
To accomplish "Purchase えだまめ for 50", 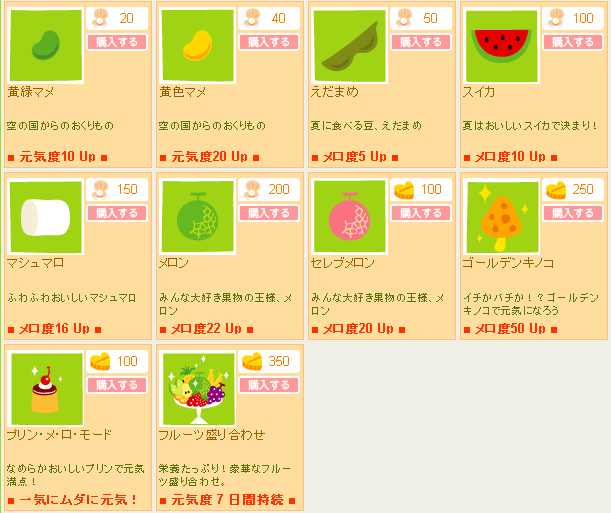I will tap(421, 42).
